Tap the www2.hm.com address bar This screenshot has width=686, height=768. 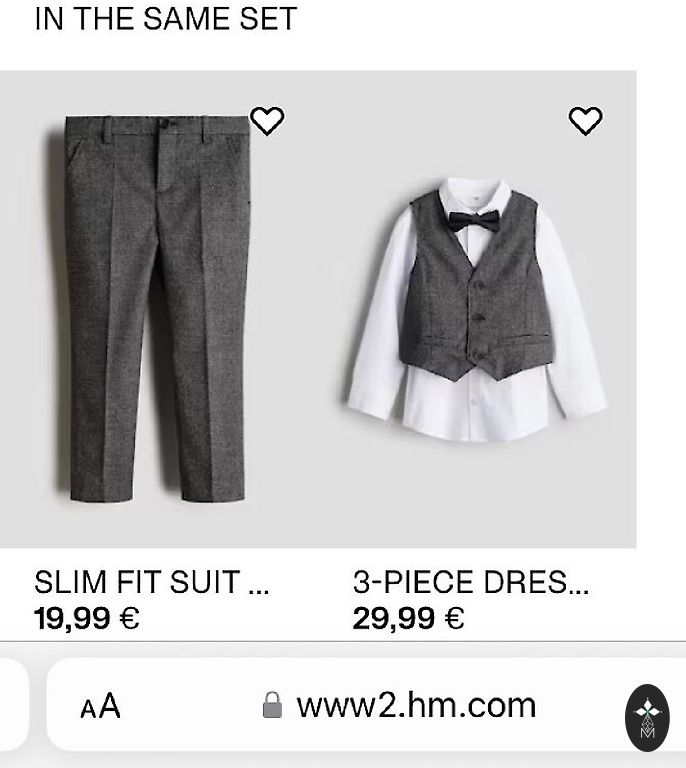click(415, 706)
